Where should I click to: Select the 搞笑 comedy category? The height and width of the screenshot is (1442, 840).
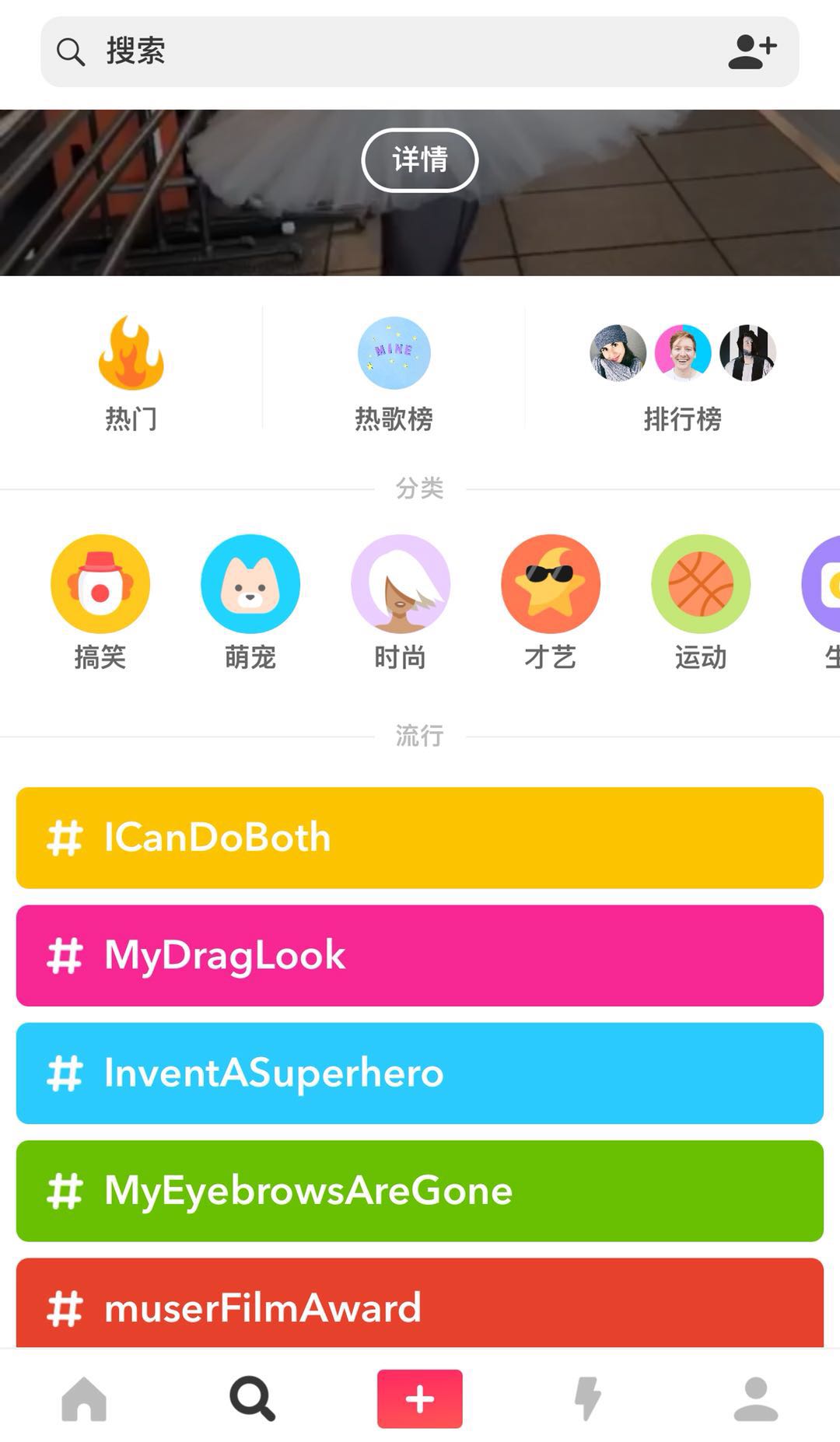[x=100, y=600]
